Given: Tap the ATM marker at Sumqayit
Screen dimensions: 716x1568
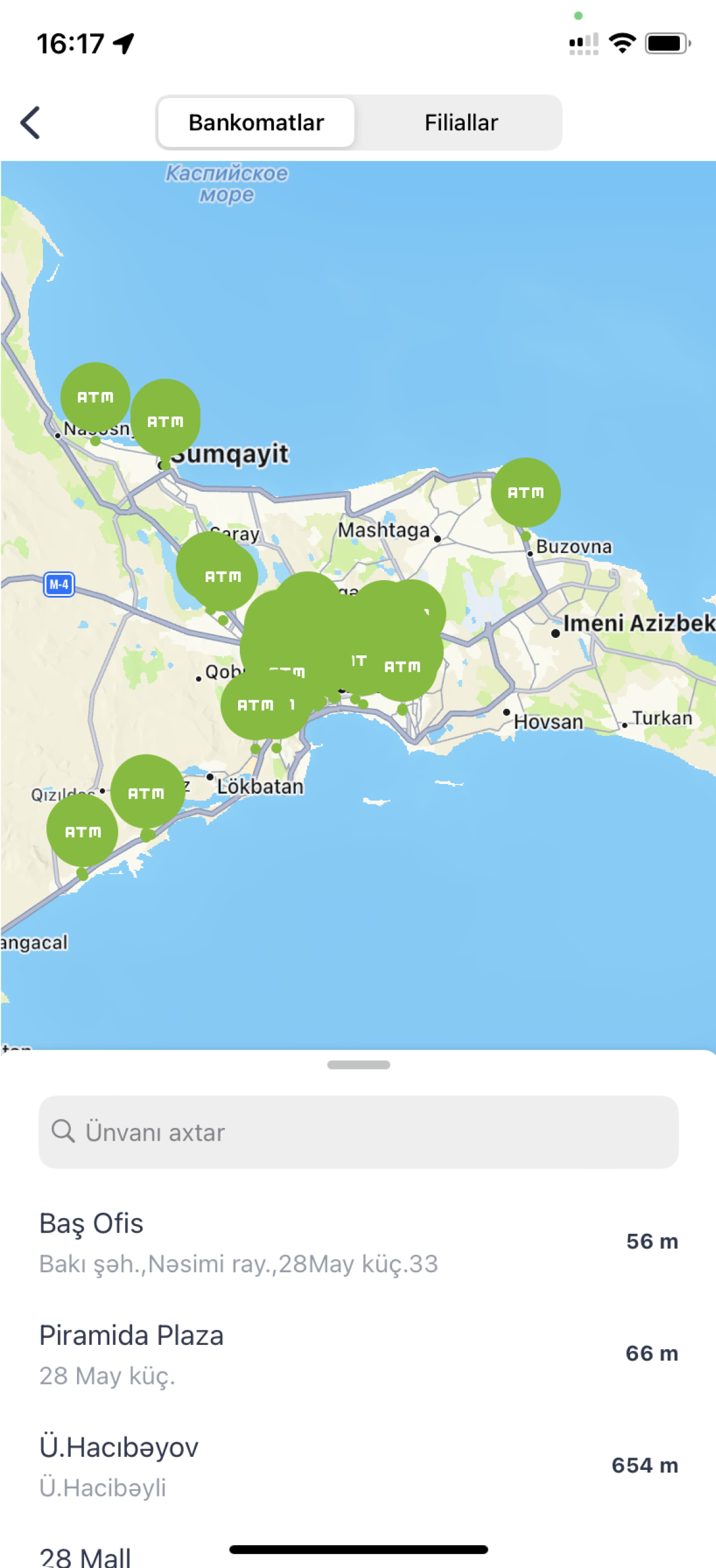Looking at the screenshot, I should [x=165, y=421].
